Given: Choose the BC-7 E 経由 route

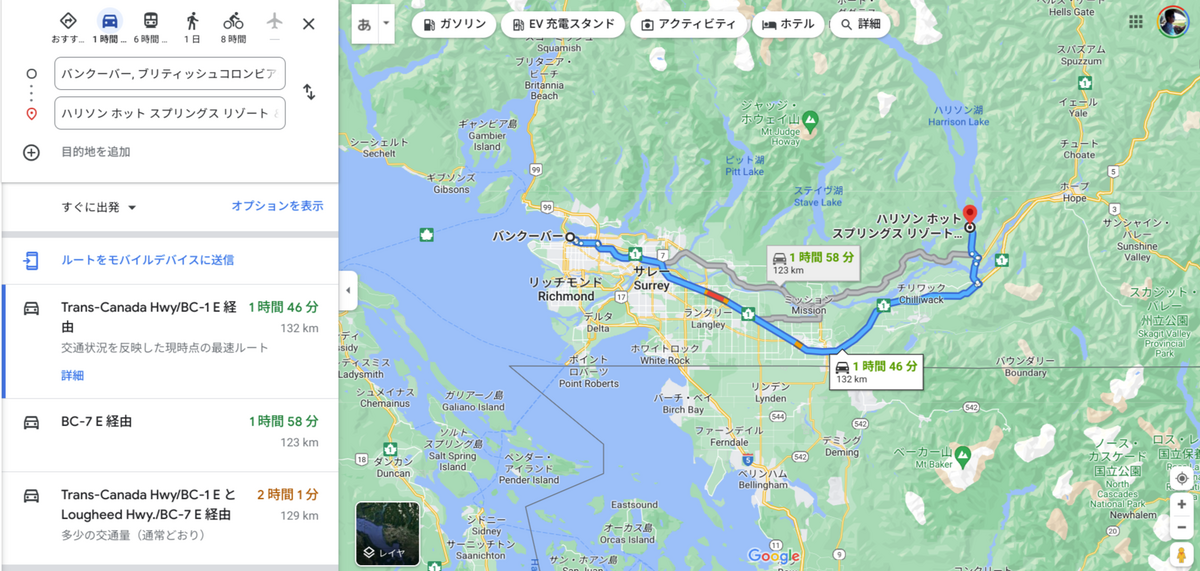Looking at the screenshot, I should (x=170, y=431).
